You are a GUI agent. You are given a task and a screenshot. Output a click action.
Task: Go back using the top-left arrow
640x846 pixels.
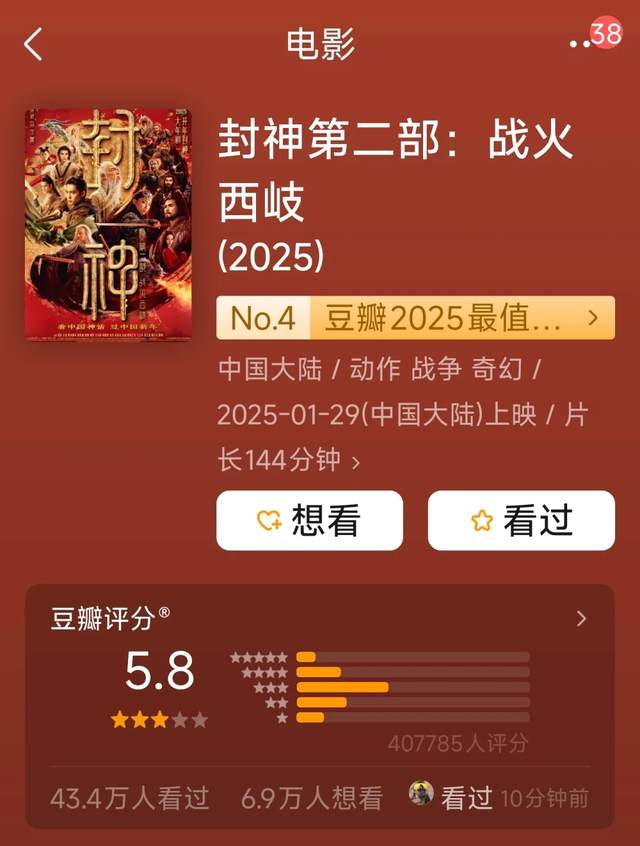(x=34, y=44)
